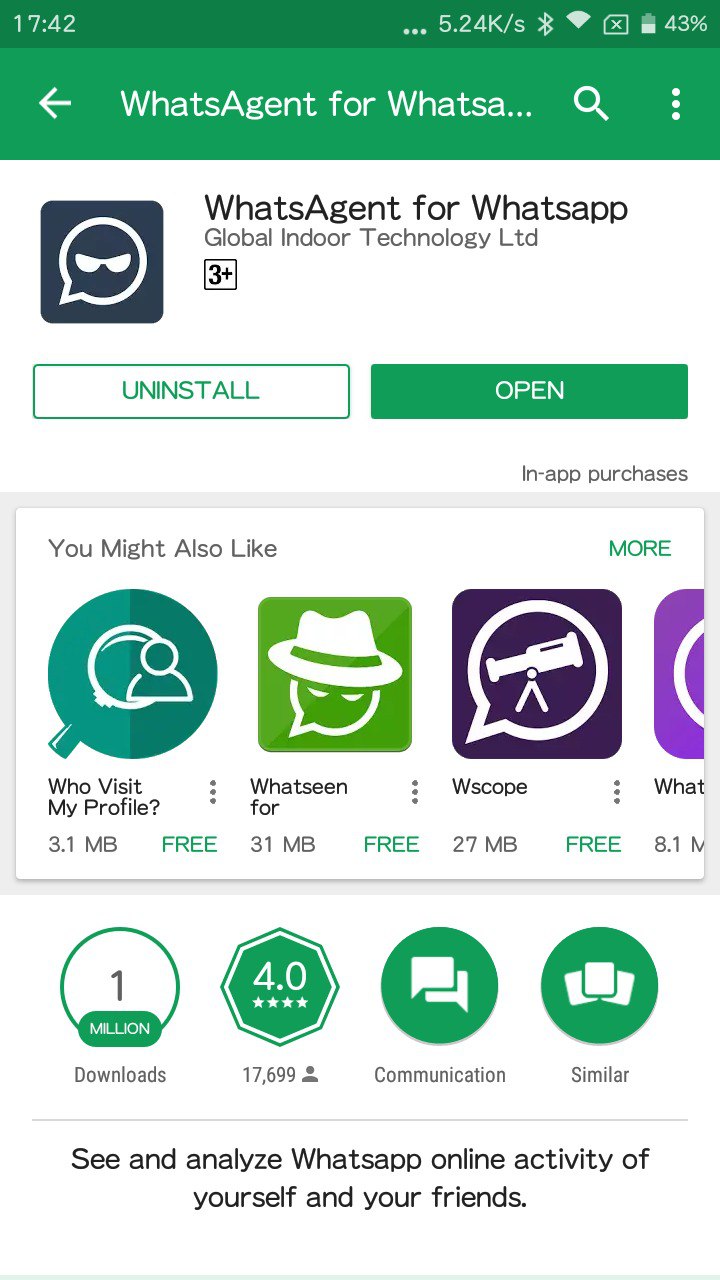This screenshot has height=1280, width=720.
Task: Open the Who Visit My Profile? app card
Action: click(133, 722)
